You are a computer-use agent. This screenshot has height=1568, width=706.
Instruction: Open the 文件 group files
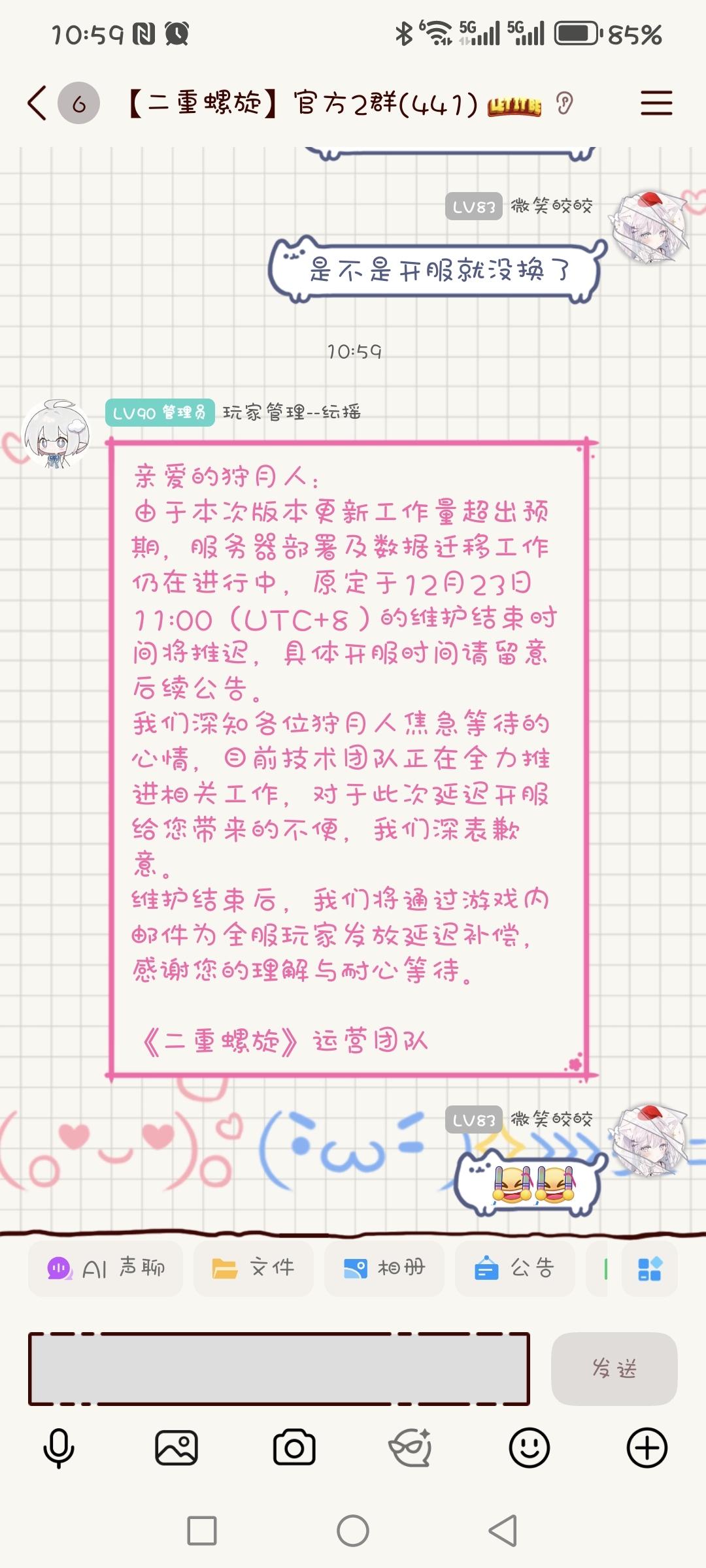(x=254, y=1268)
